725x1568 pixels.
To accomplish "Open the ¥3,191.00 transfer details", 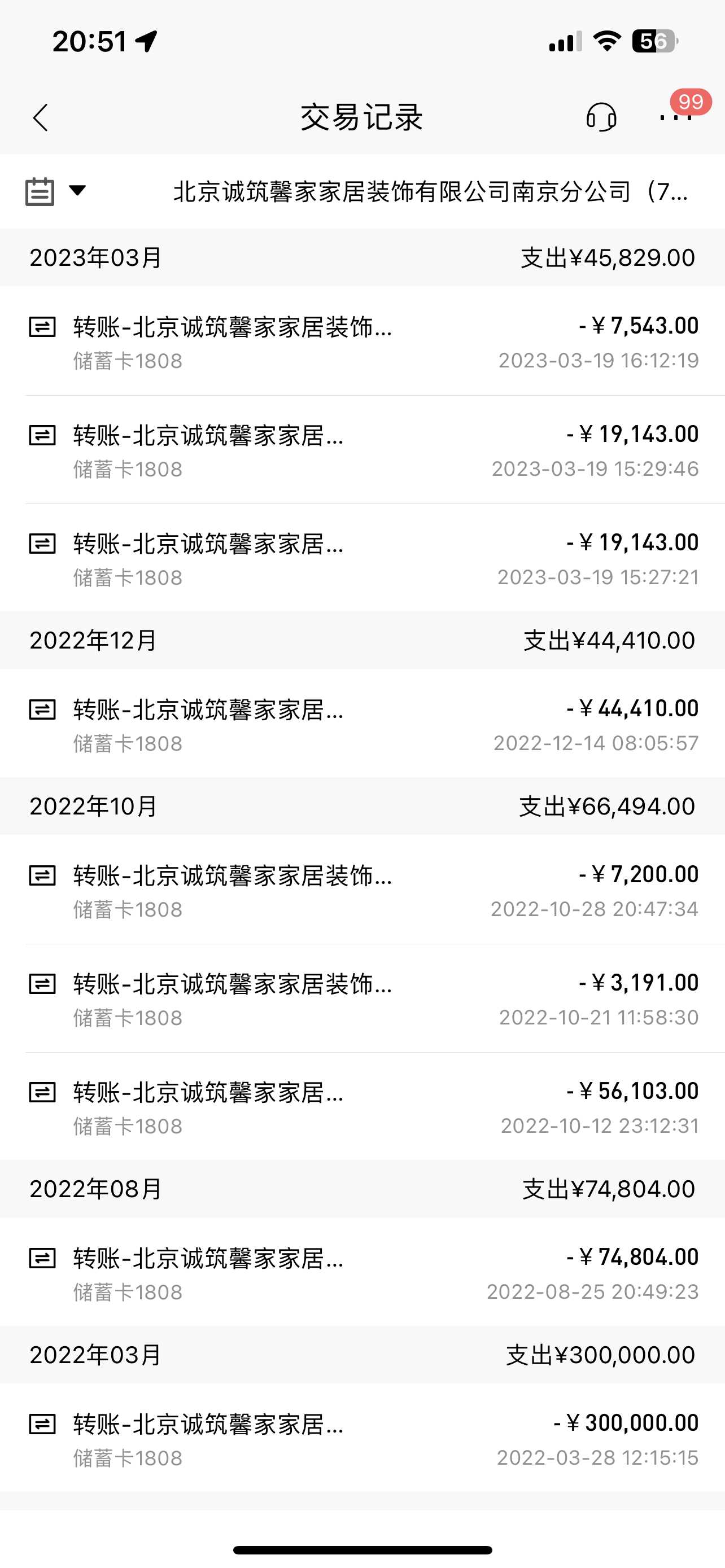I will point(362,999).
